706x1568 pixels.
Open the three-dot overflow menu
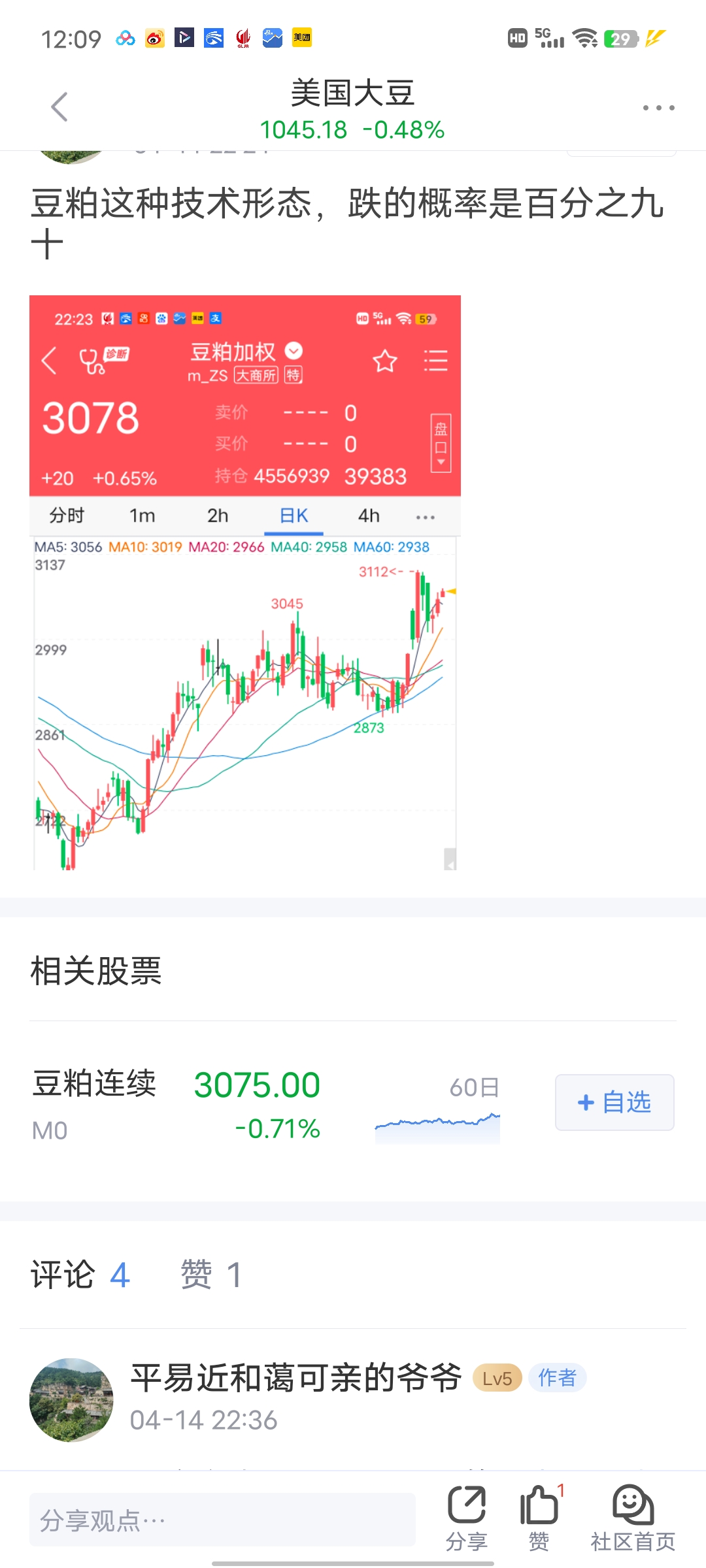(x=658, y=108)
